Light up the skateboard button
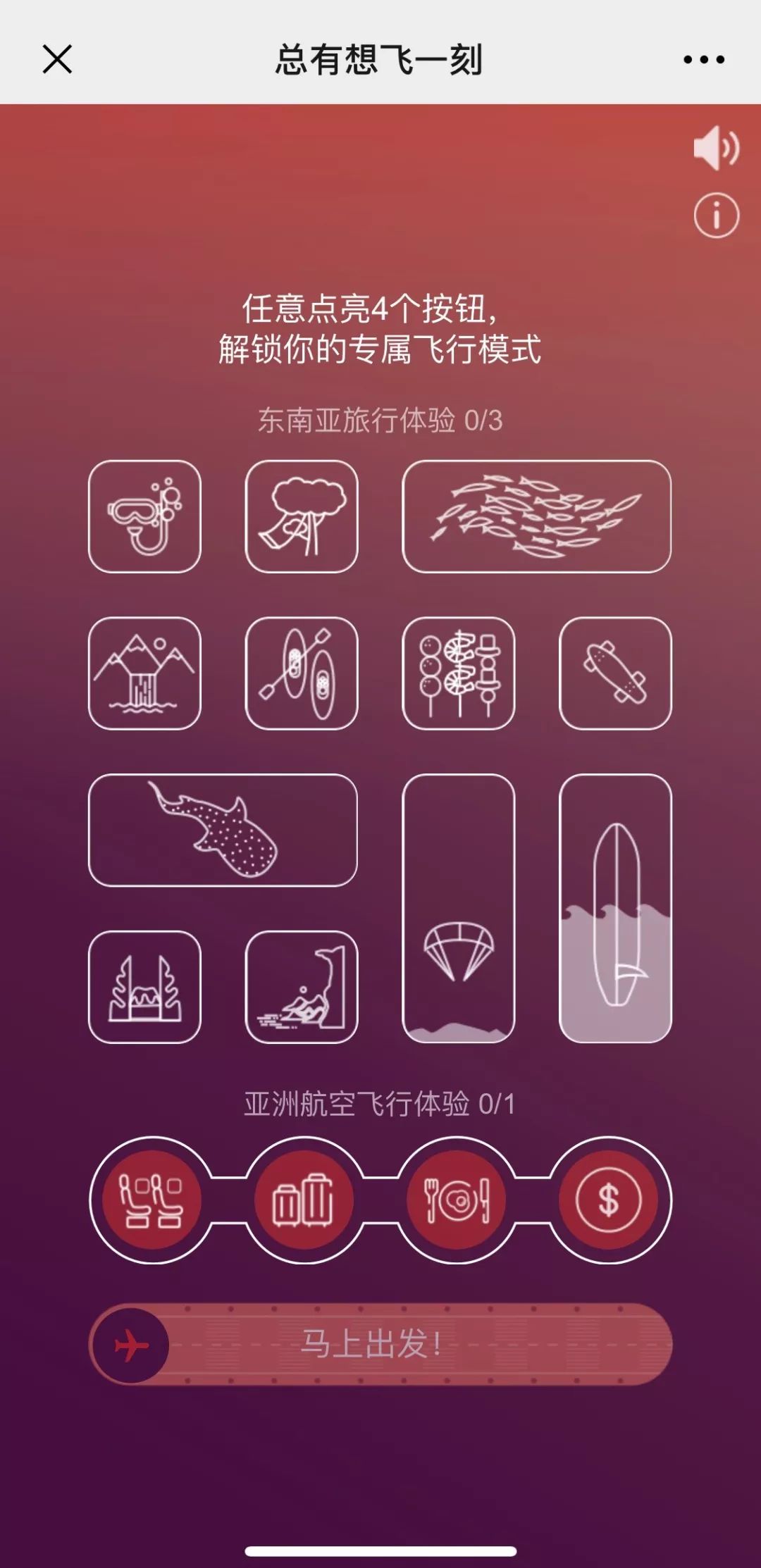761x1568 pixels. pyautogui.click(x=615, y=673)
